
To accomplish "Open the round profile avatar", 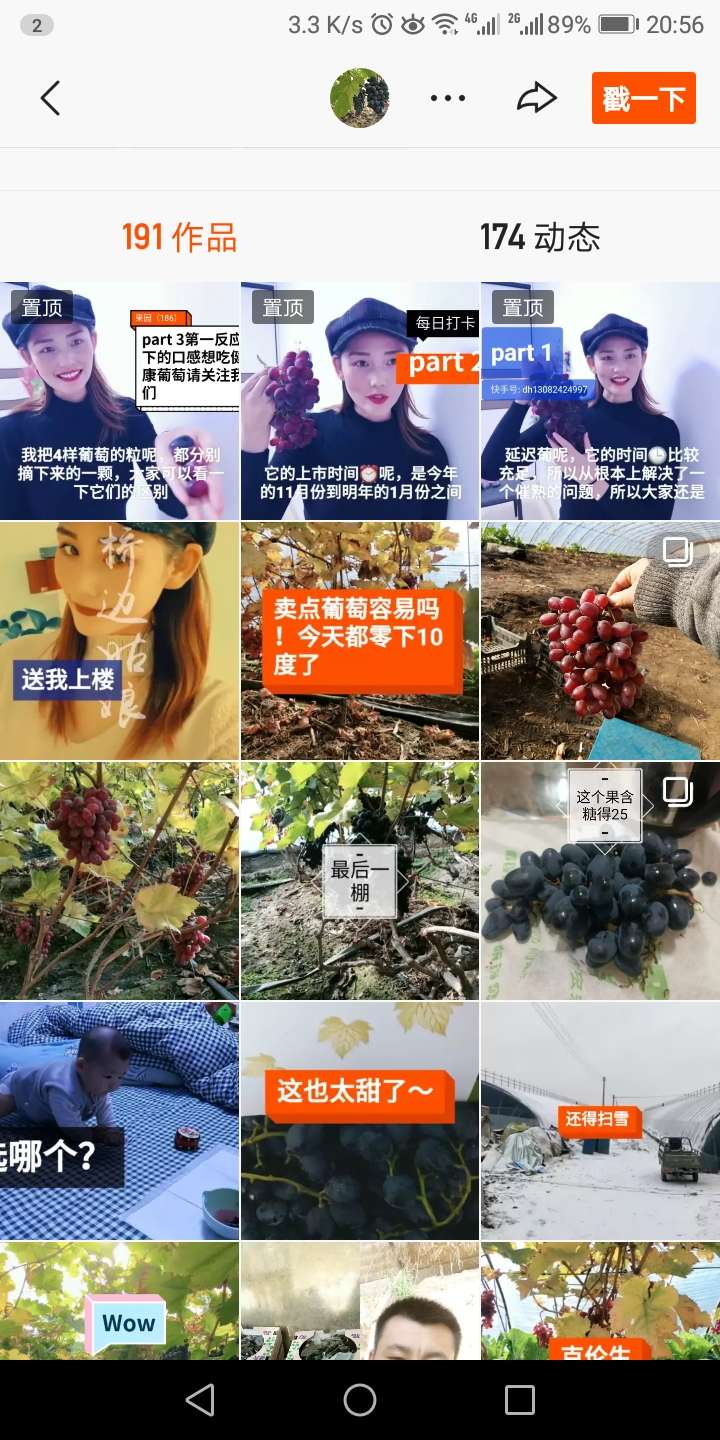I will [360, 98].
